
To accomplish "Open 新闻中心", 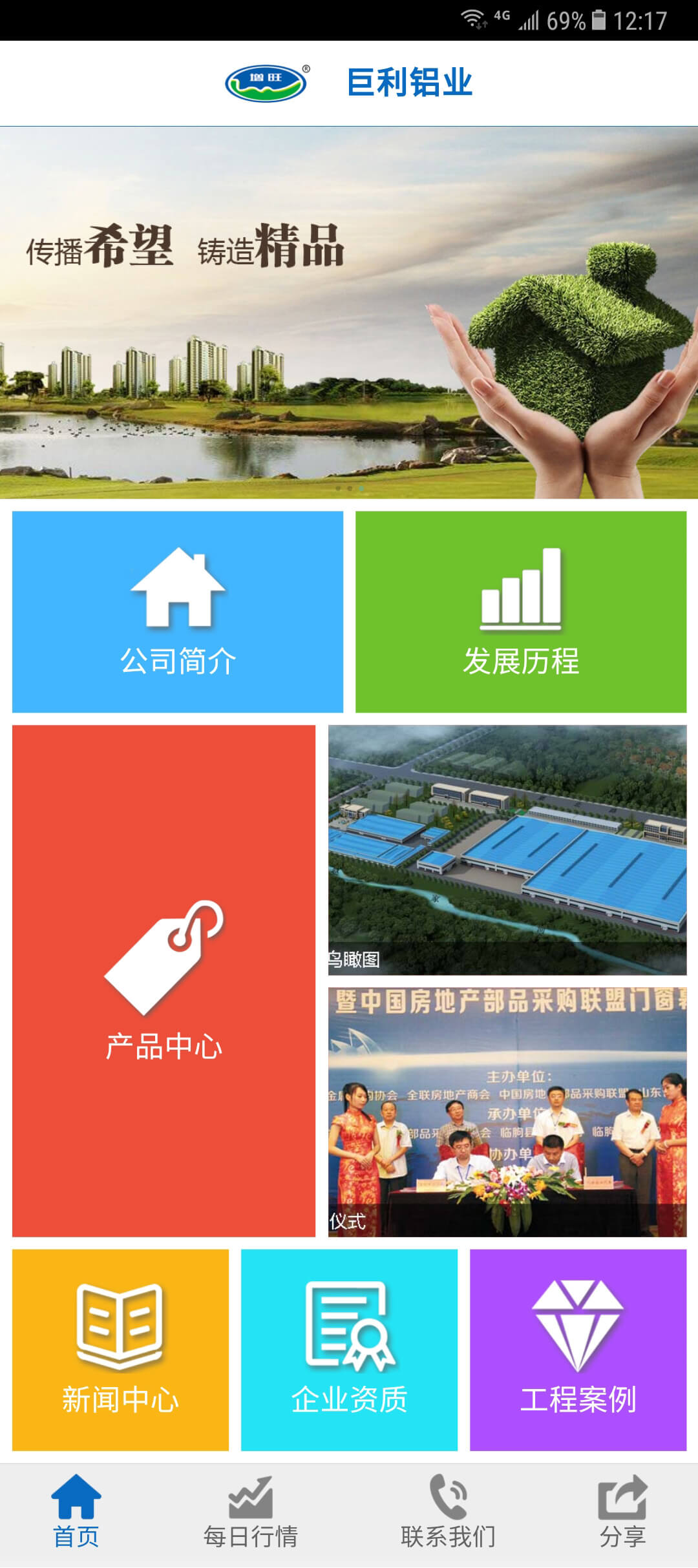I will [120, 1350].
